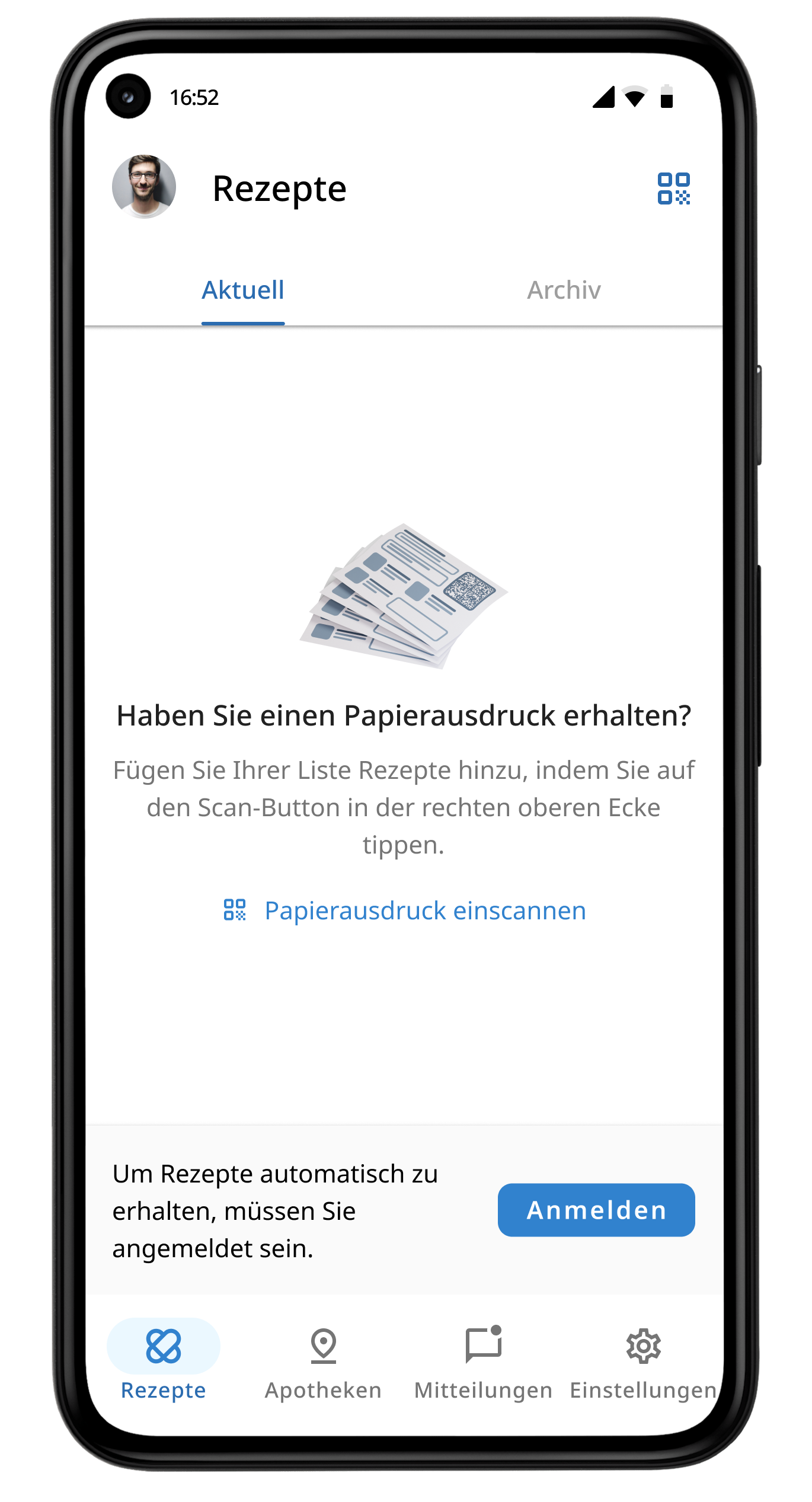This screenshot has height=1502, width=812.
Task: Open the Mitteilungen tab
Action: point(484,1360)
